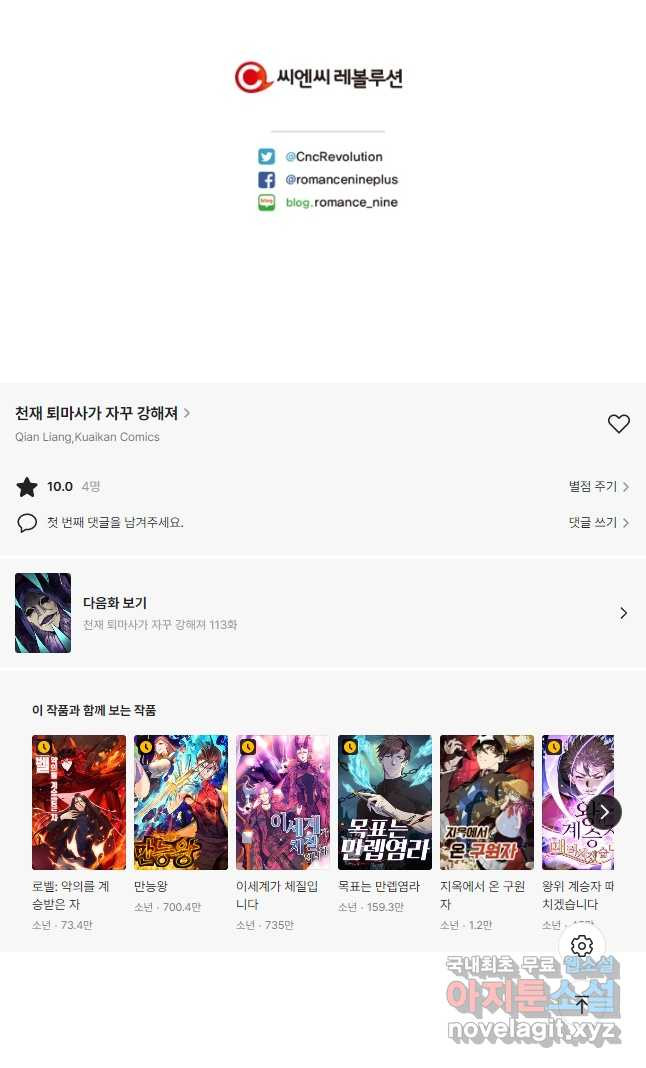Jump back to the top of the page
The width and height of the screenshot is (646, 1068).
point(582,1005)
